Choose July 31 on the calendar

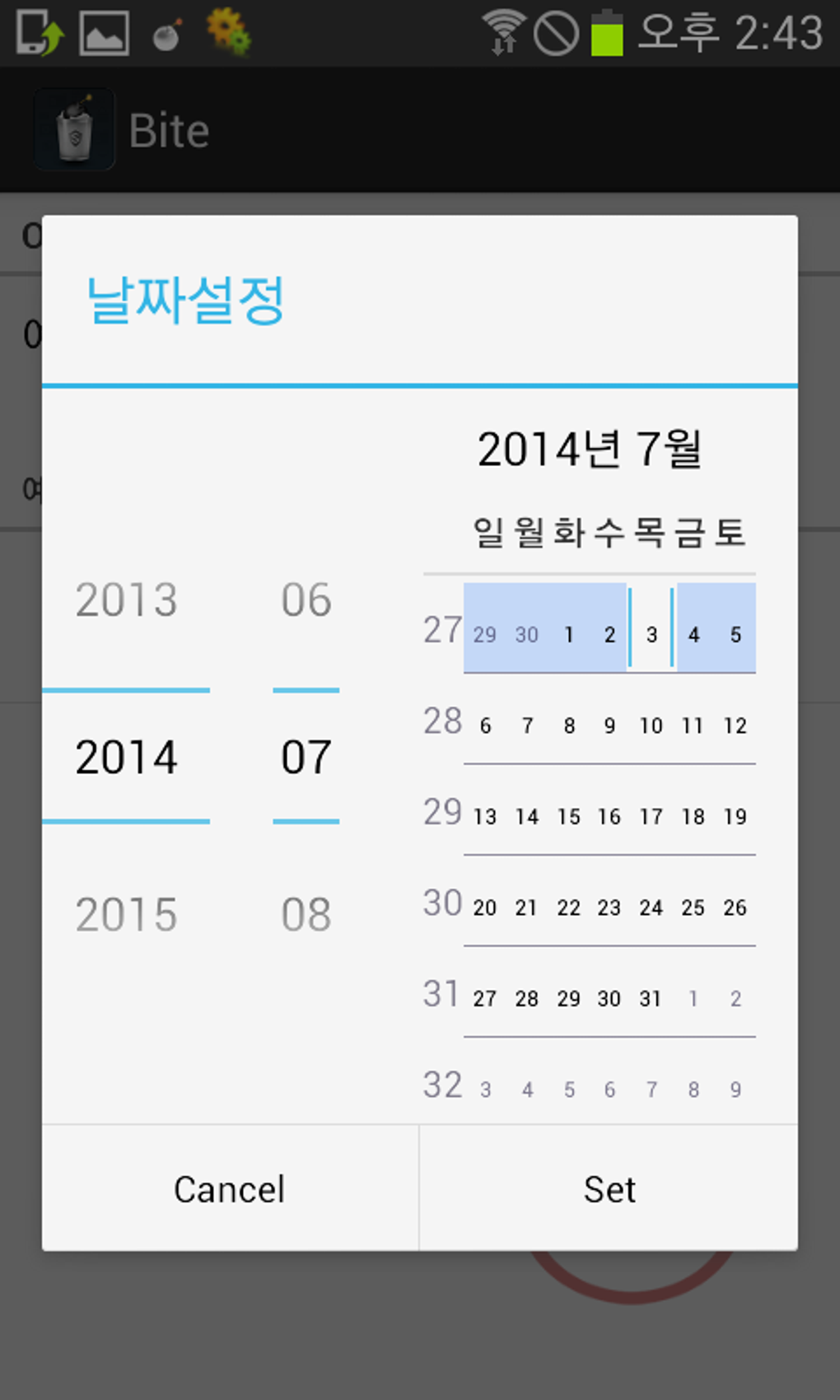point(651,999)
